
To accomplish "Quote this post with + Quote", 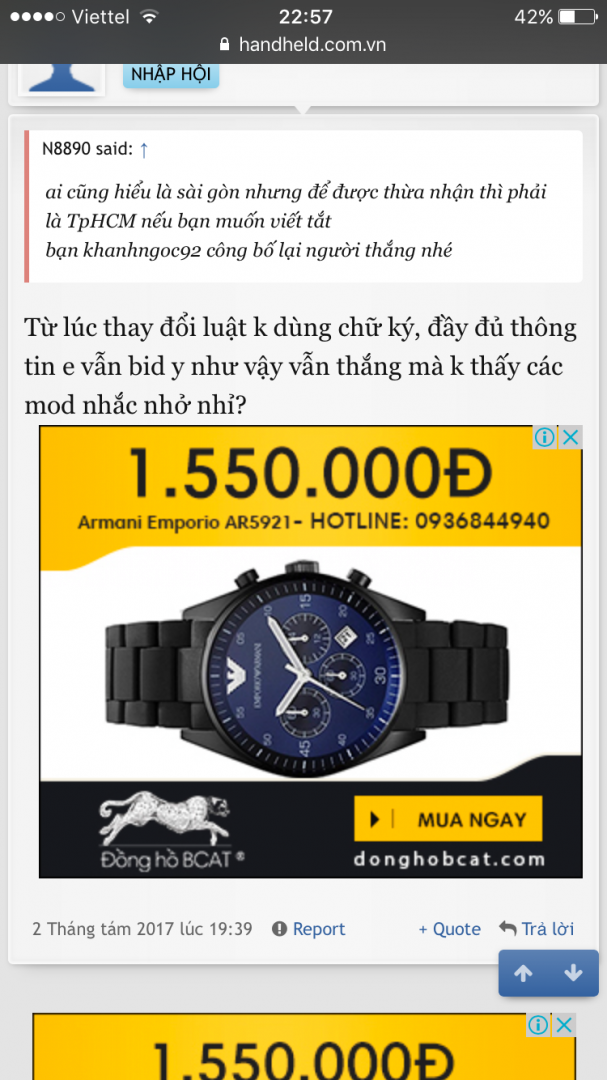I will click(x=449, y=929).
